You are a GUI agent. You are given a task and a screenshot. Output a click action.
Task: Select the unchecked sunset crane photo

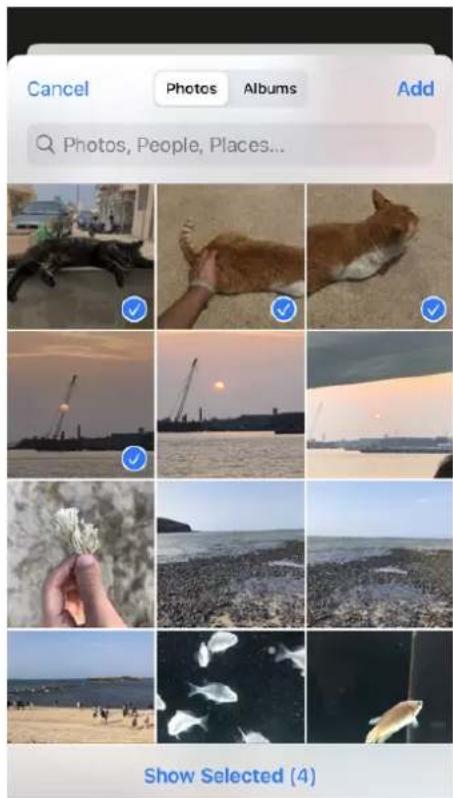231,405
